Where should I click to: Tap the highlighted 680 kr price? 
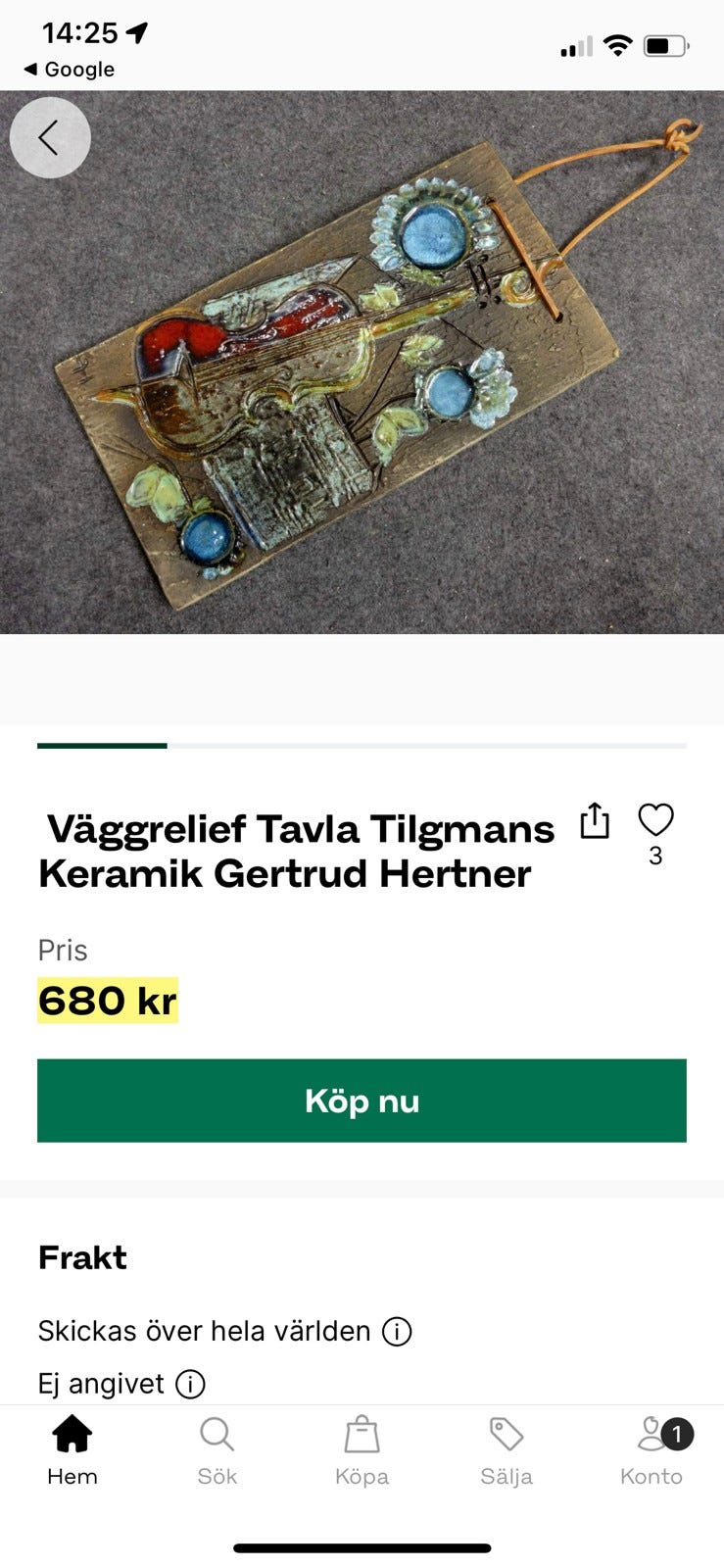click(107, 1002)
